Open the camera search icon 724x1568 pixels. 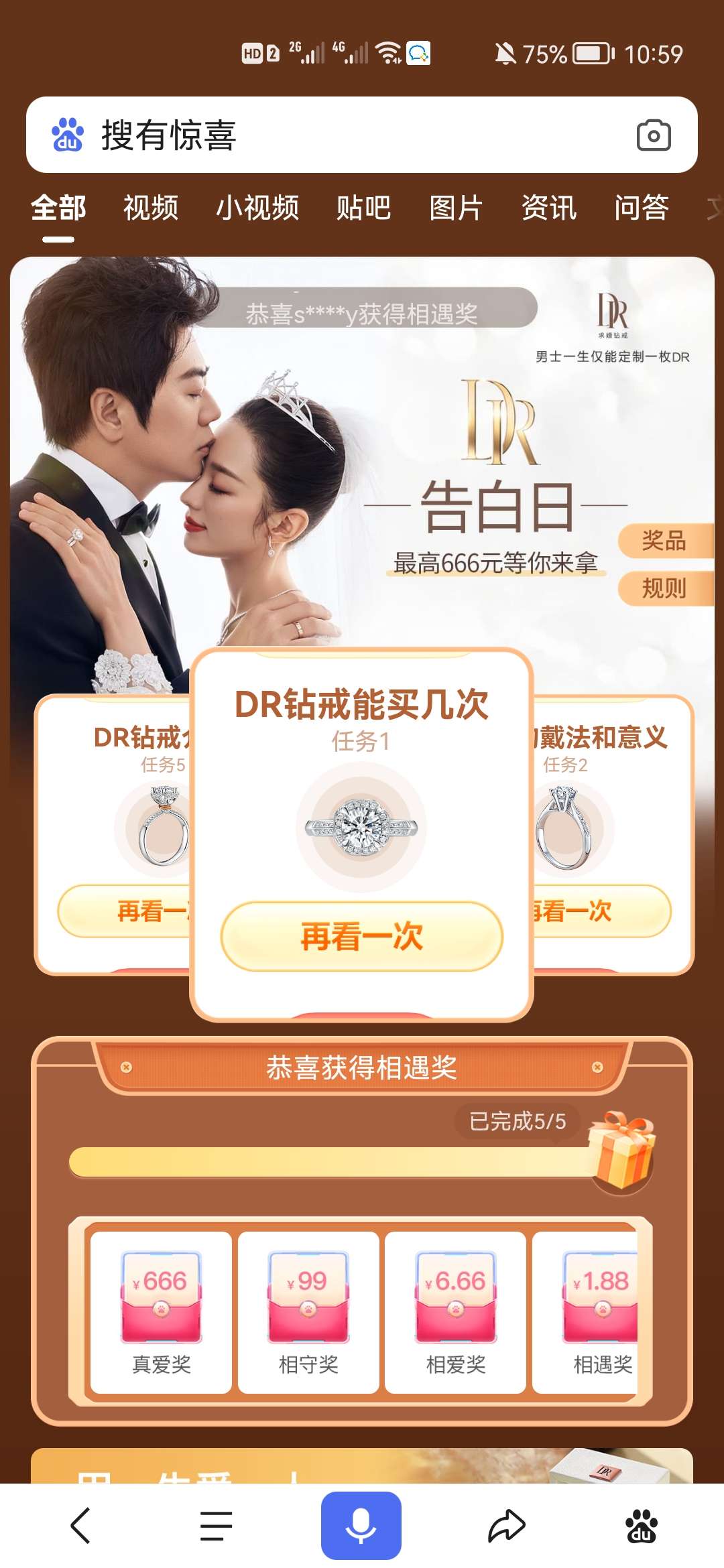pos(653,135)
